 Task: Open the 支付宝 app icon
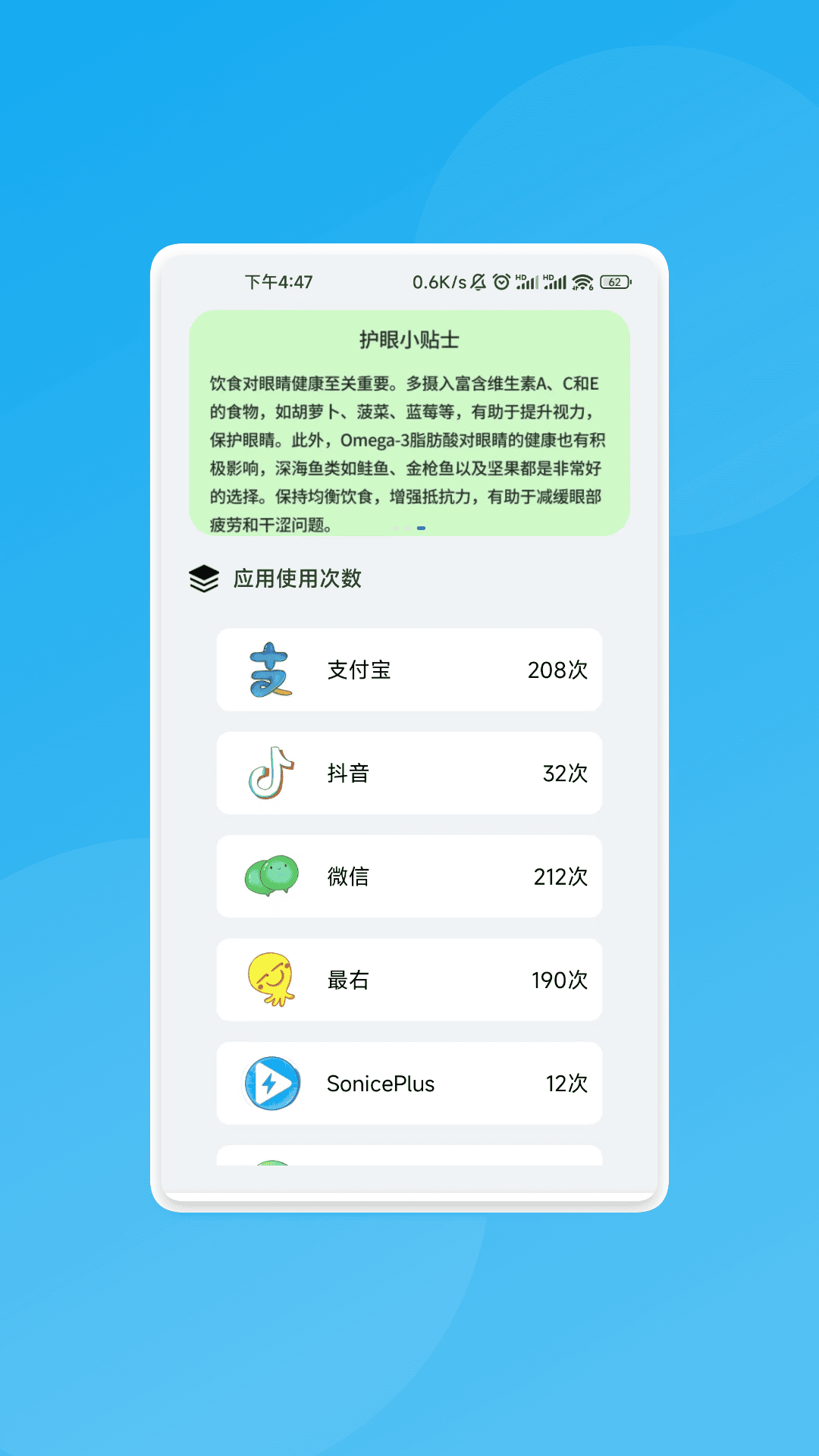click(x=269, y=670)
